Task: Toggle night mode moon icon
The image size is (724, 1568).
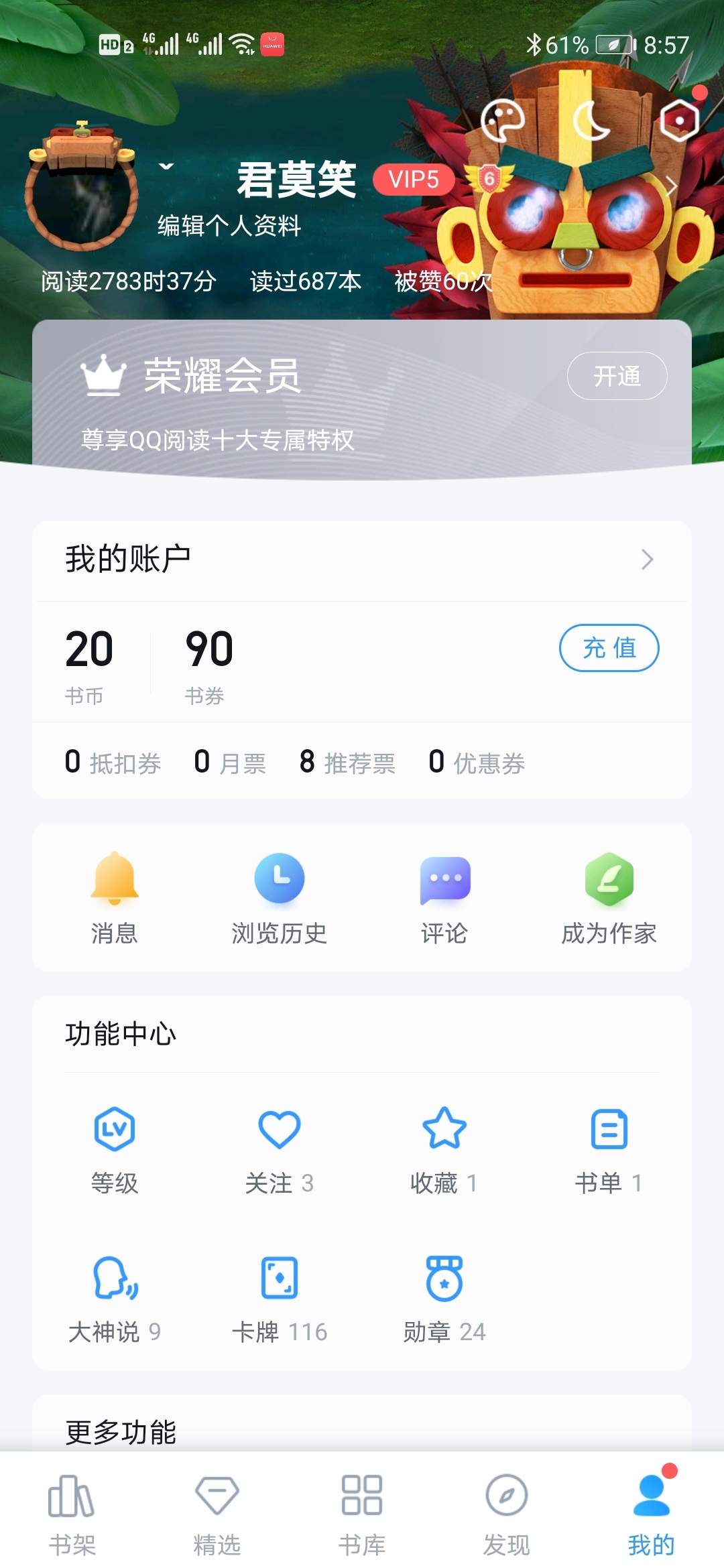Action: pos(591,121)
